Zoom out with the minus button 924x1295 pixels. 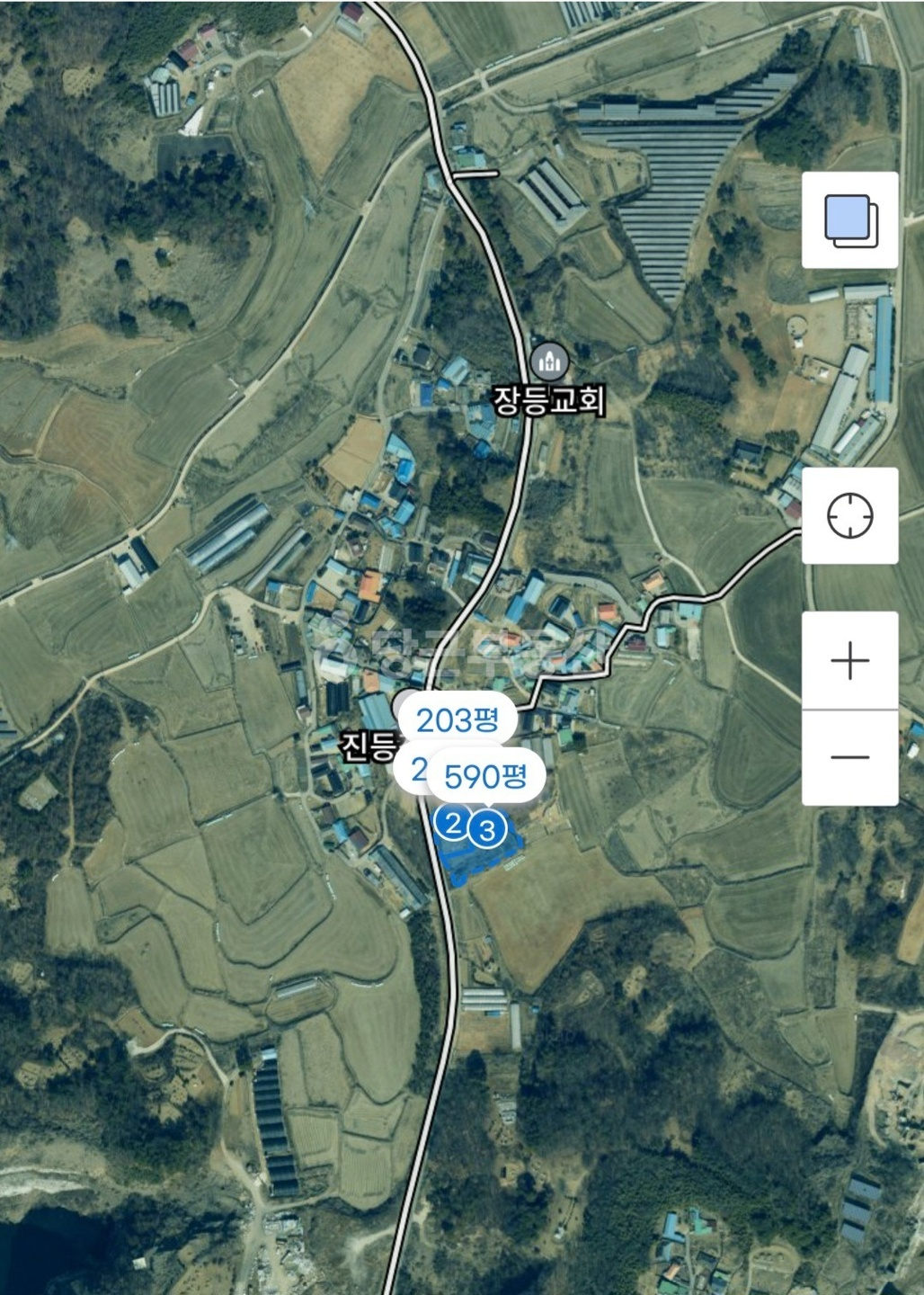pos(849,757)
